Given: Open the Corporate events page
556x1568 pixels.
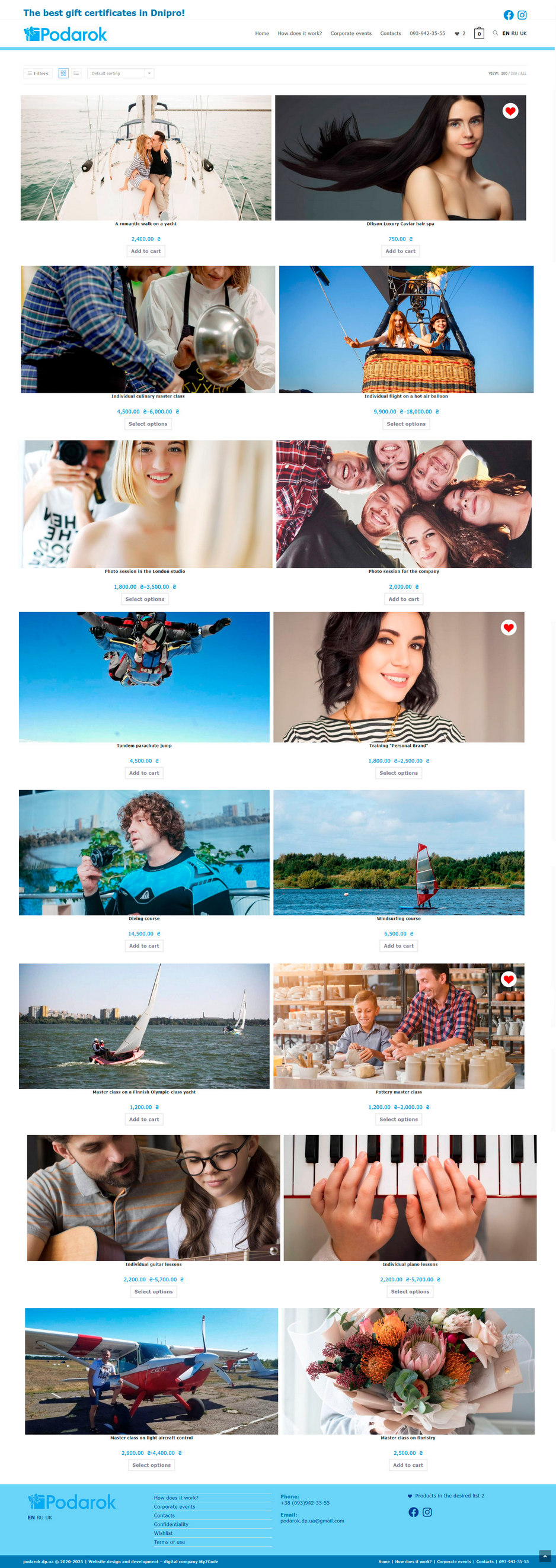Looking at the screenshot, I should point(351,34).
